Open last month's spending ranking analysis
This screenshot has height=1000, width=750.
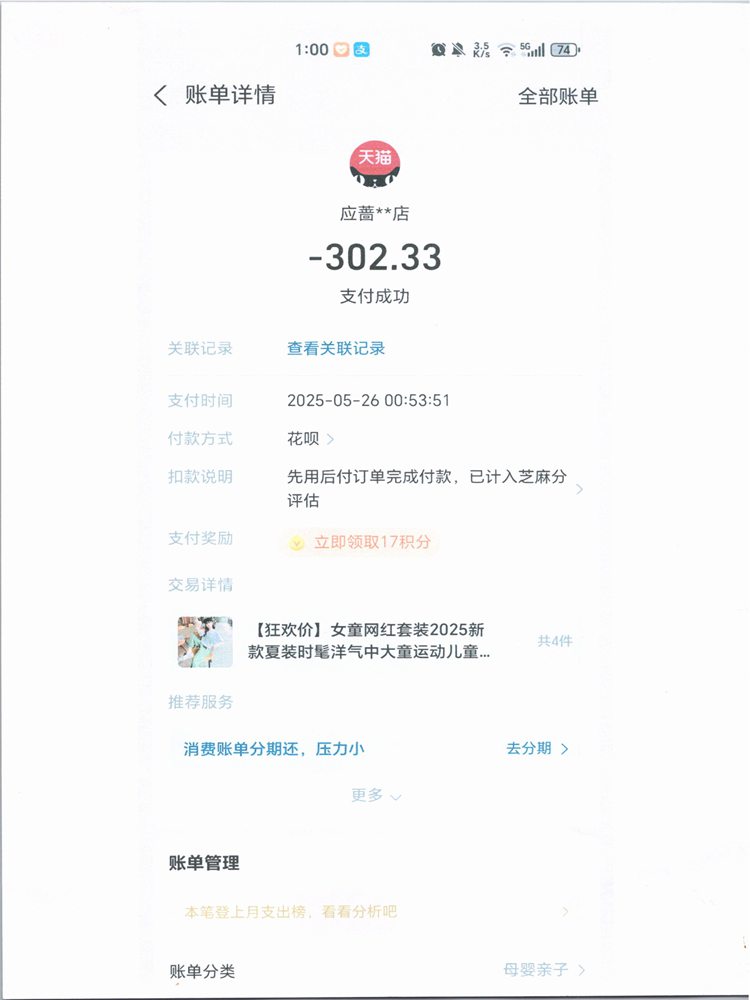click(375, 912)
